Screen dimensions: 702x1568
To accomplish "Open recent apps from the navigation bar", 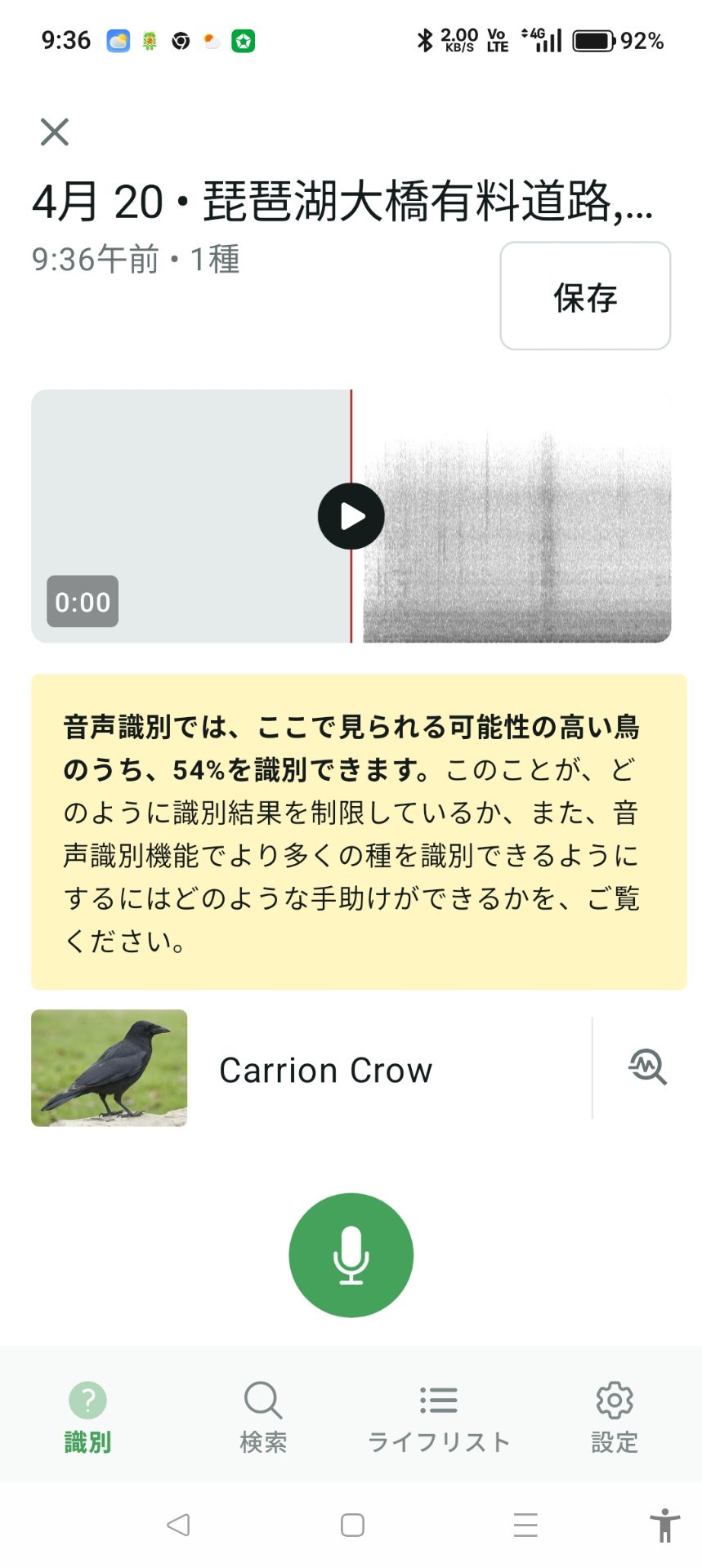I will (x=525, y=1525).
